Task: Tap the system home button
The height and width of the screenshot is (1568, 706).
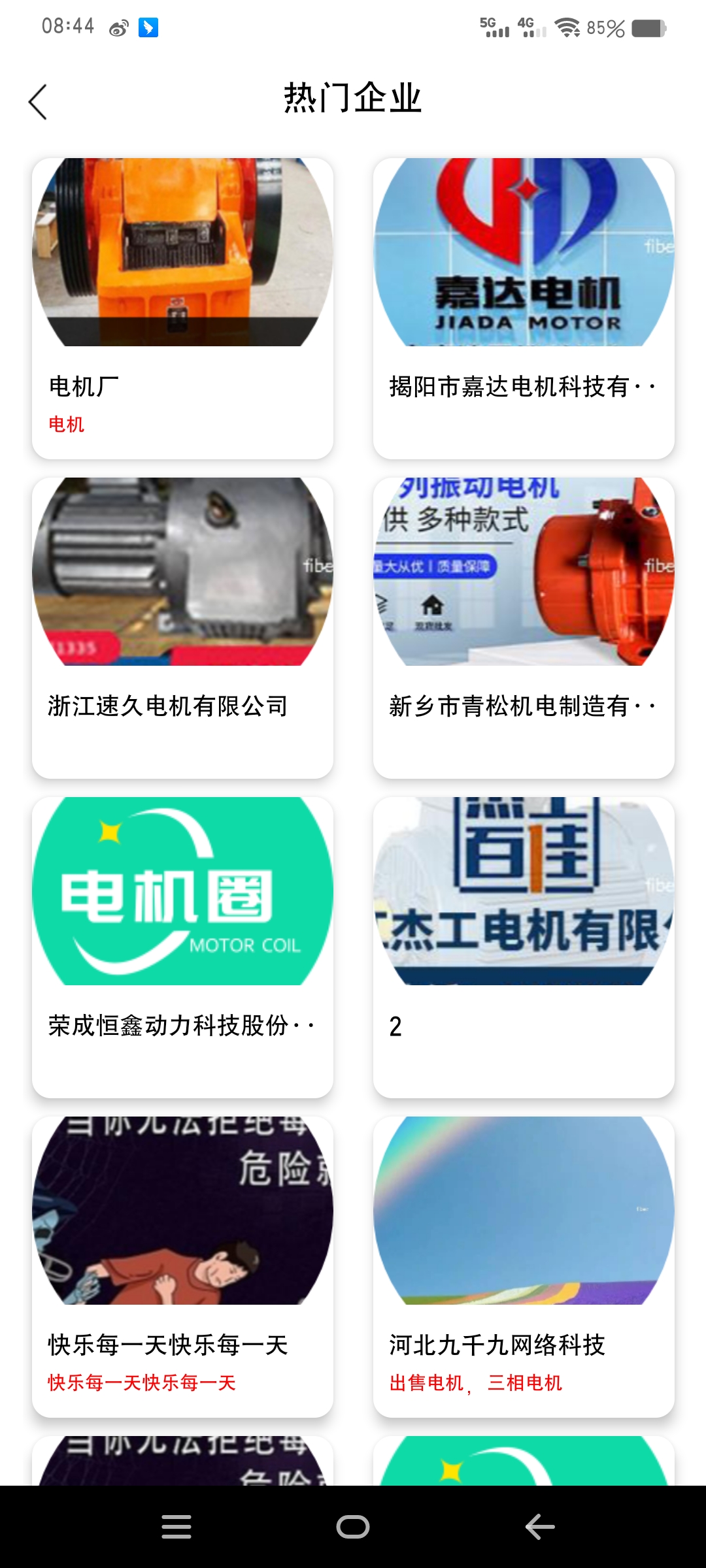Action: [x=353, y=1527]
